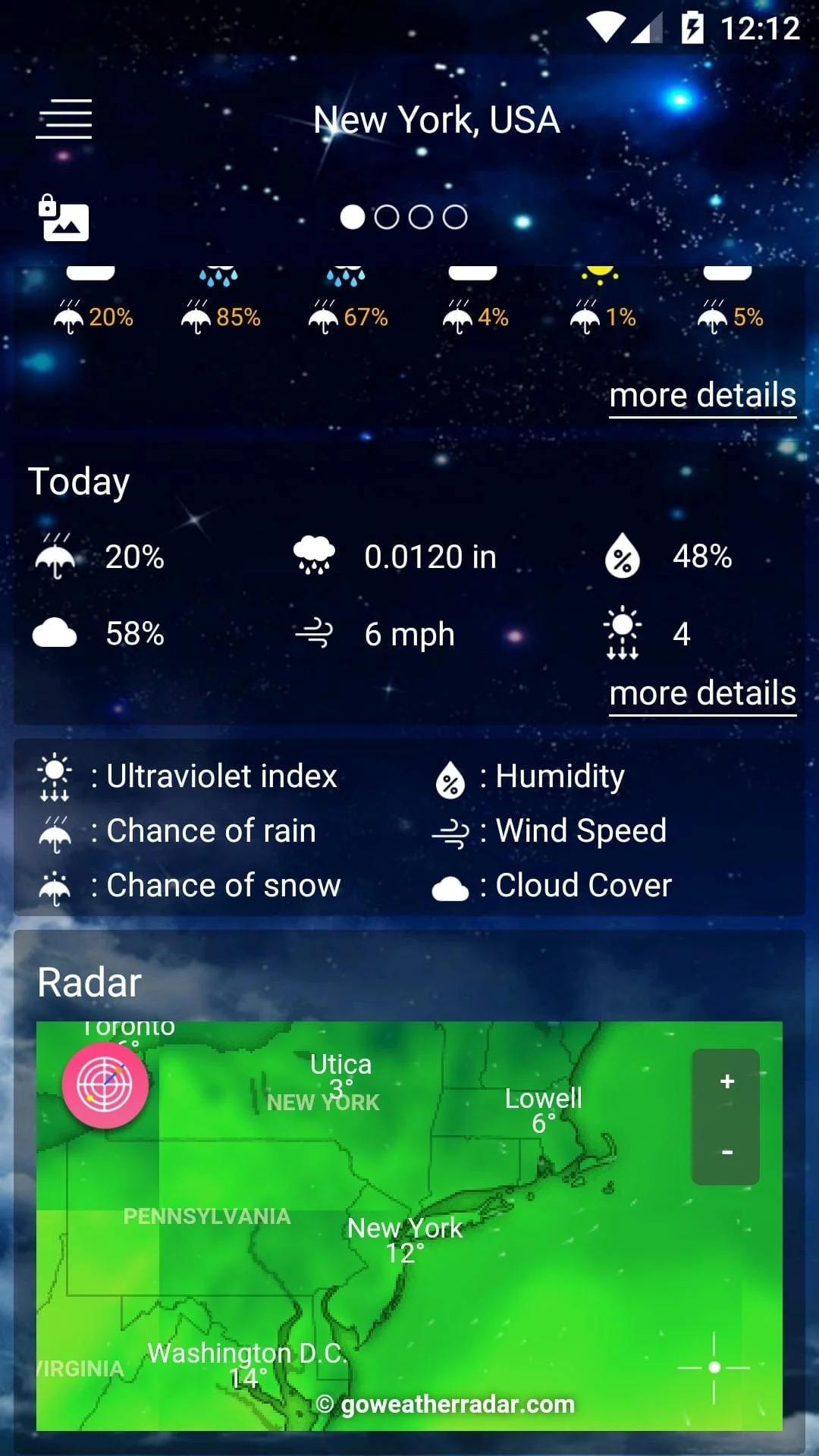Select the first page indicator dot
The image size is (819, 1456).
[350, 216]
